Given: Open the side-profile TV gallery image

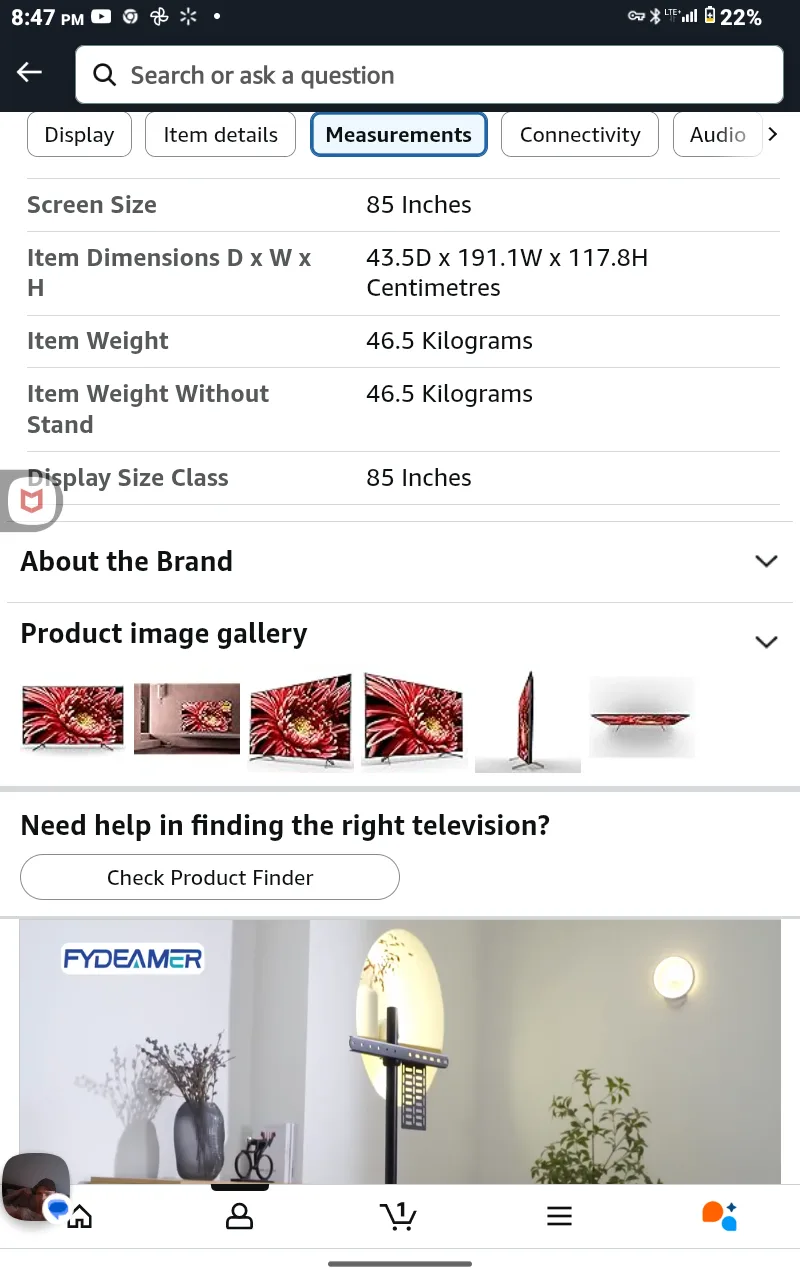Looking at the screenshot, I should 527,722.
